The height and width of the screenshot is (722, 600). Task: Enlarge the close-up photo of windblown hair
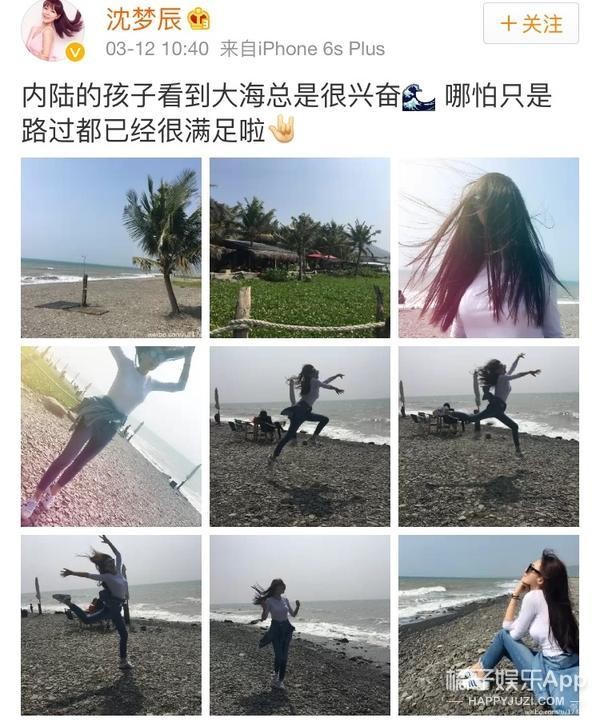[488, 247]
